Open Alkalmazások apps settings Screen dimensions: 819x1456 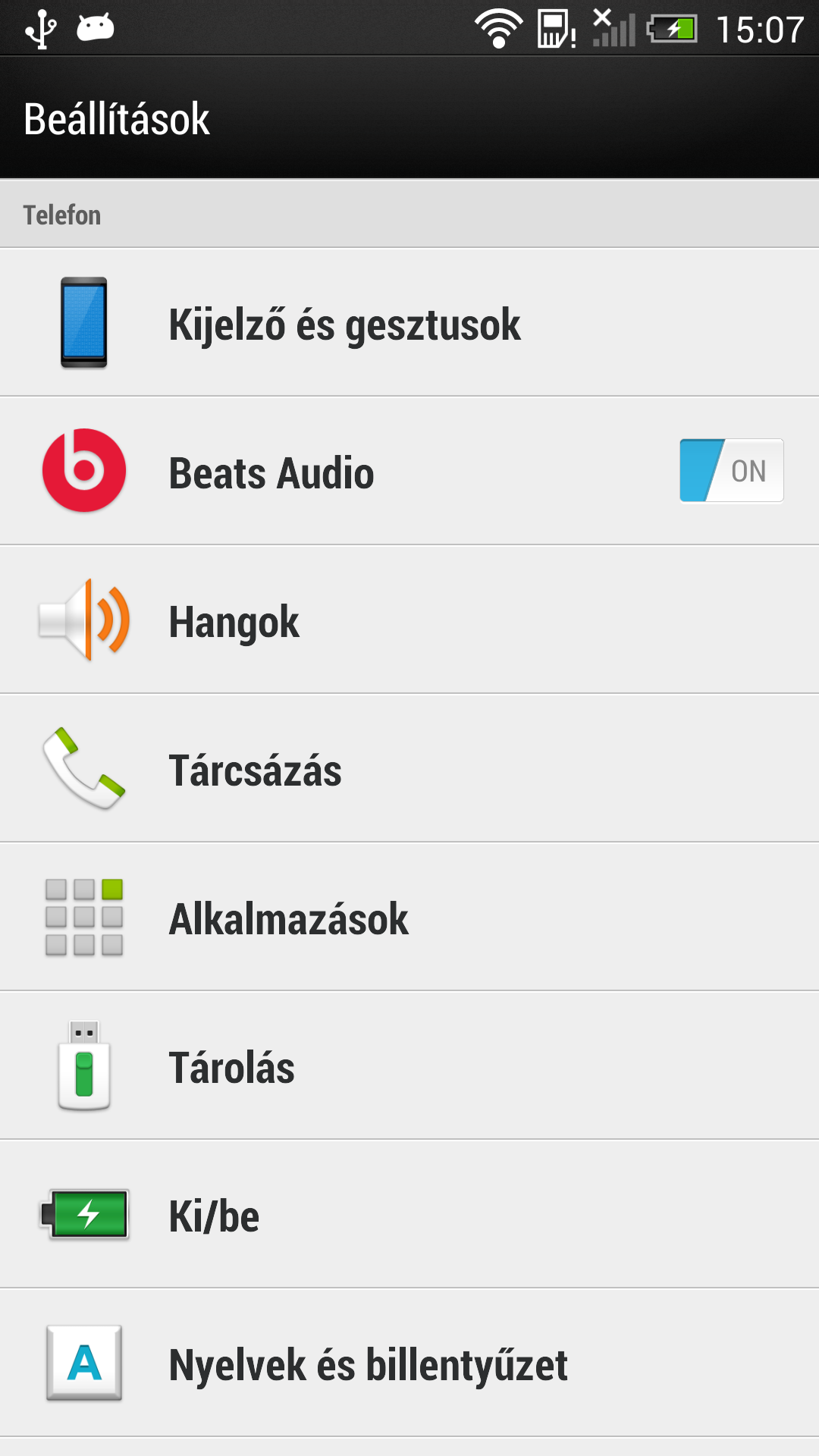(x=288, y=918)
